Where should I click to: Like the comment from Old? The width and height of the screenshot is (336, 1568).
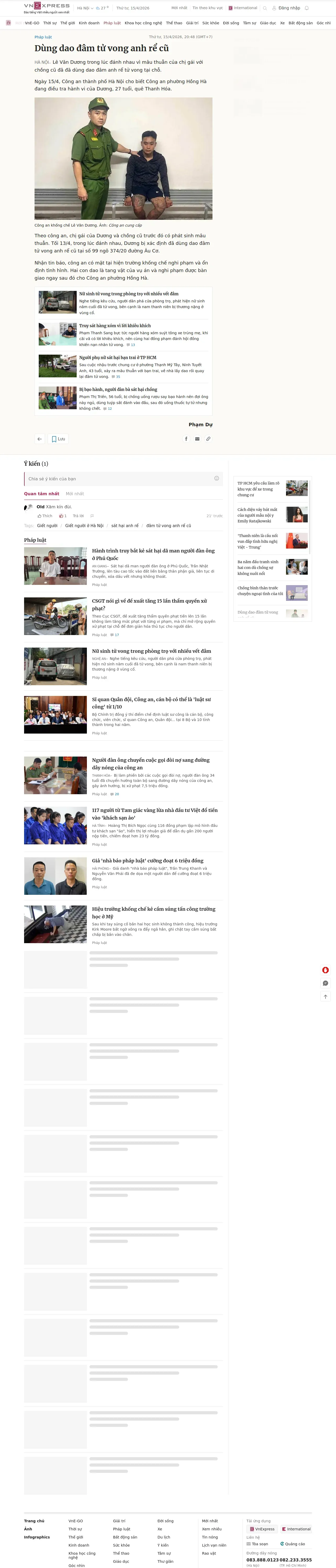pos(44,516)
